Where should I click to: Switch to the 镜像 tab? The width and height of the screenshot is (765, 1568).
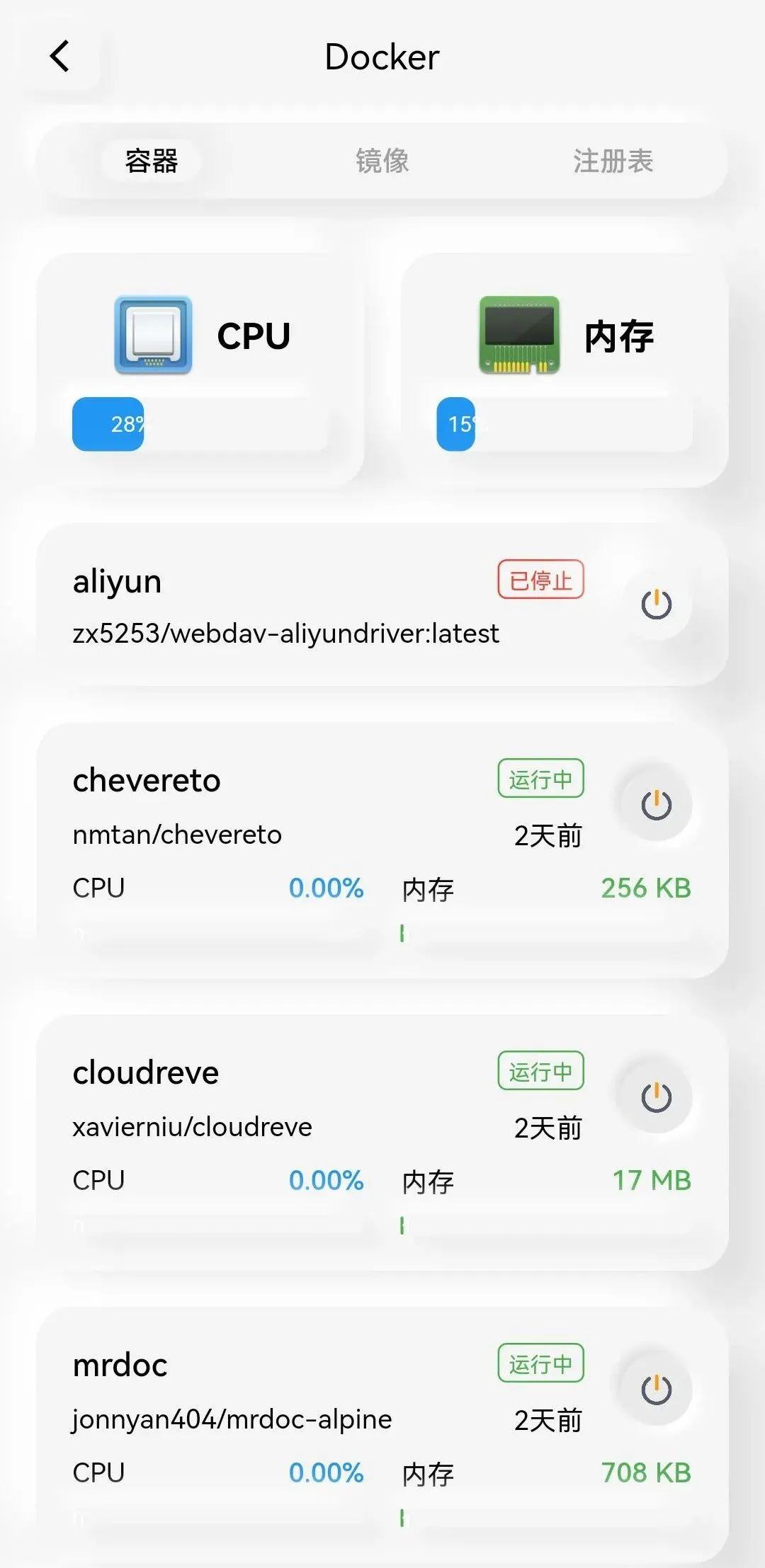point(382,161)
